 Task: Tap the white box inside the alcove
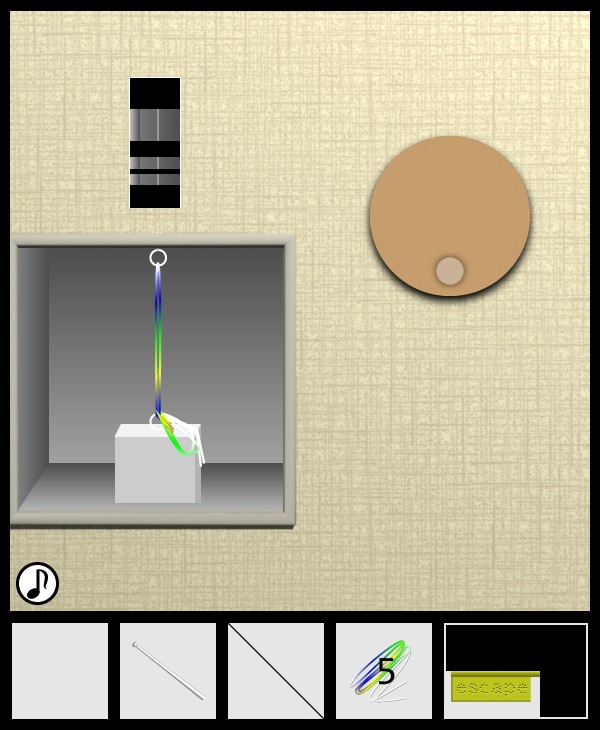155,470
